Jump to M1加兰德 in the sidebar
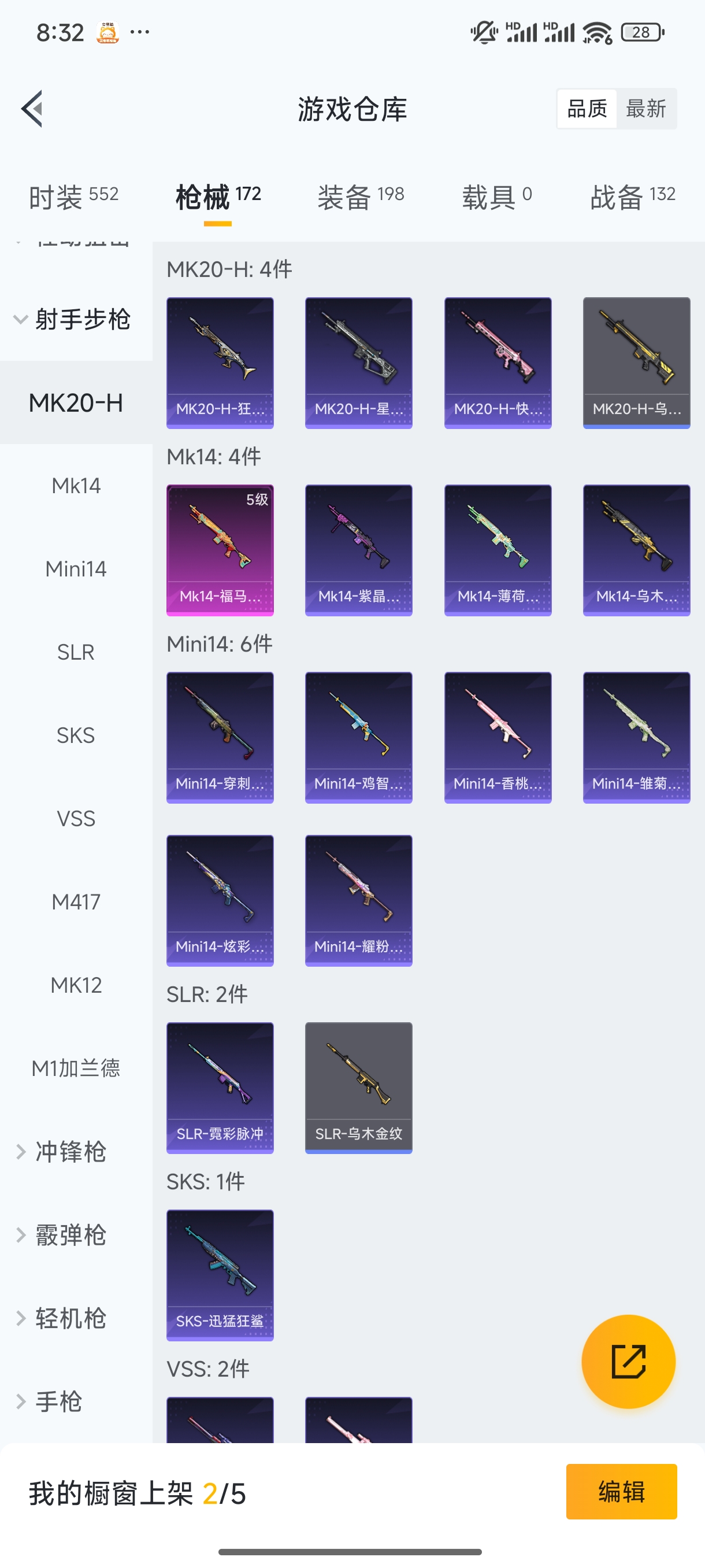 tap(76, 1068)
